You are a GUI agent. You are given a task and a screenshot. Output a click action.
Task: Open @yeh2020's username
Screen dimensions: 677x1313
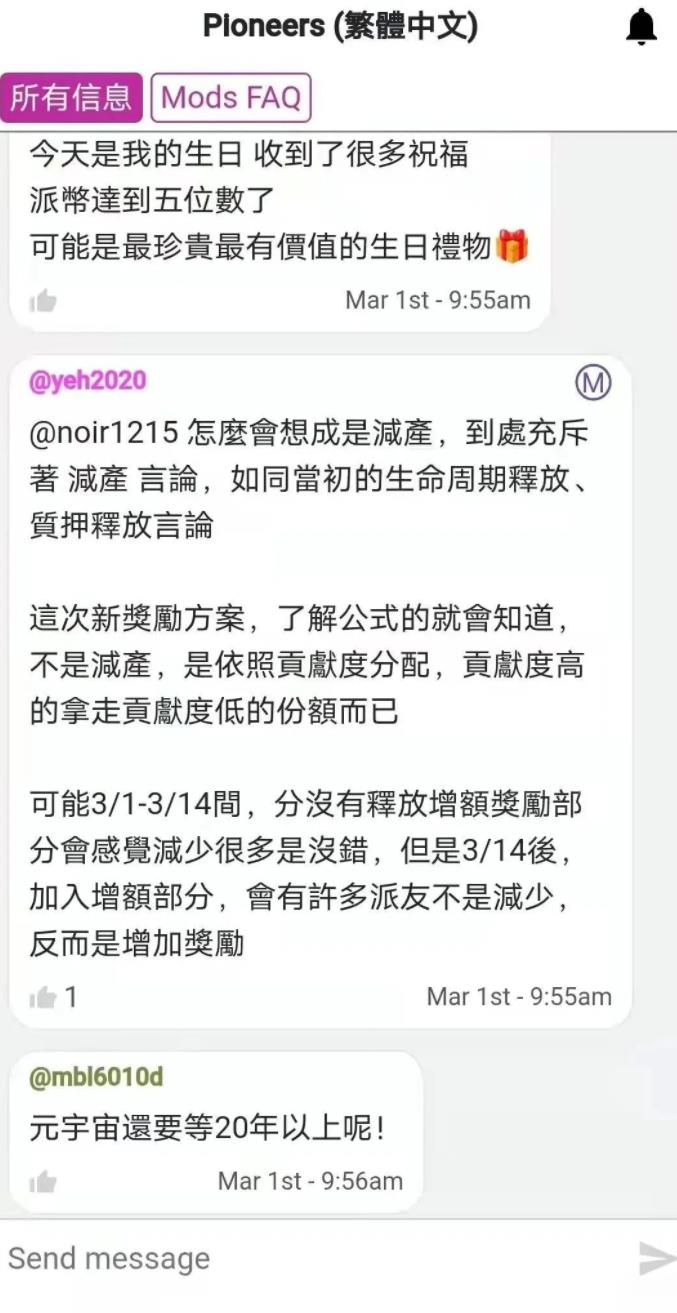(x=87, y=381)
